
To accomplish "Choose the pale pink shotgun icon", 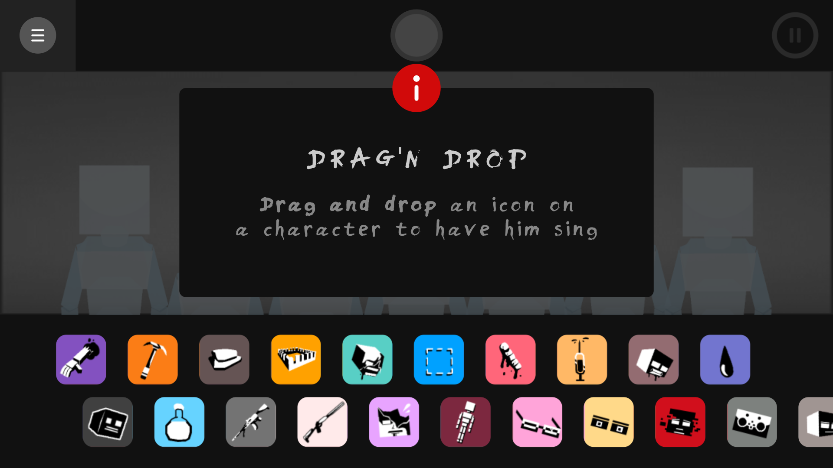I will (322, 422).
